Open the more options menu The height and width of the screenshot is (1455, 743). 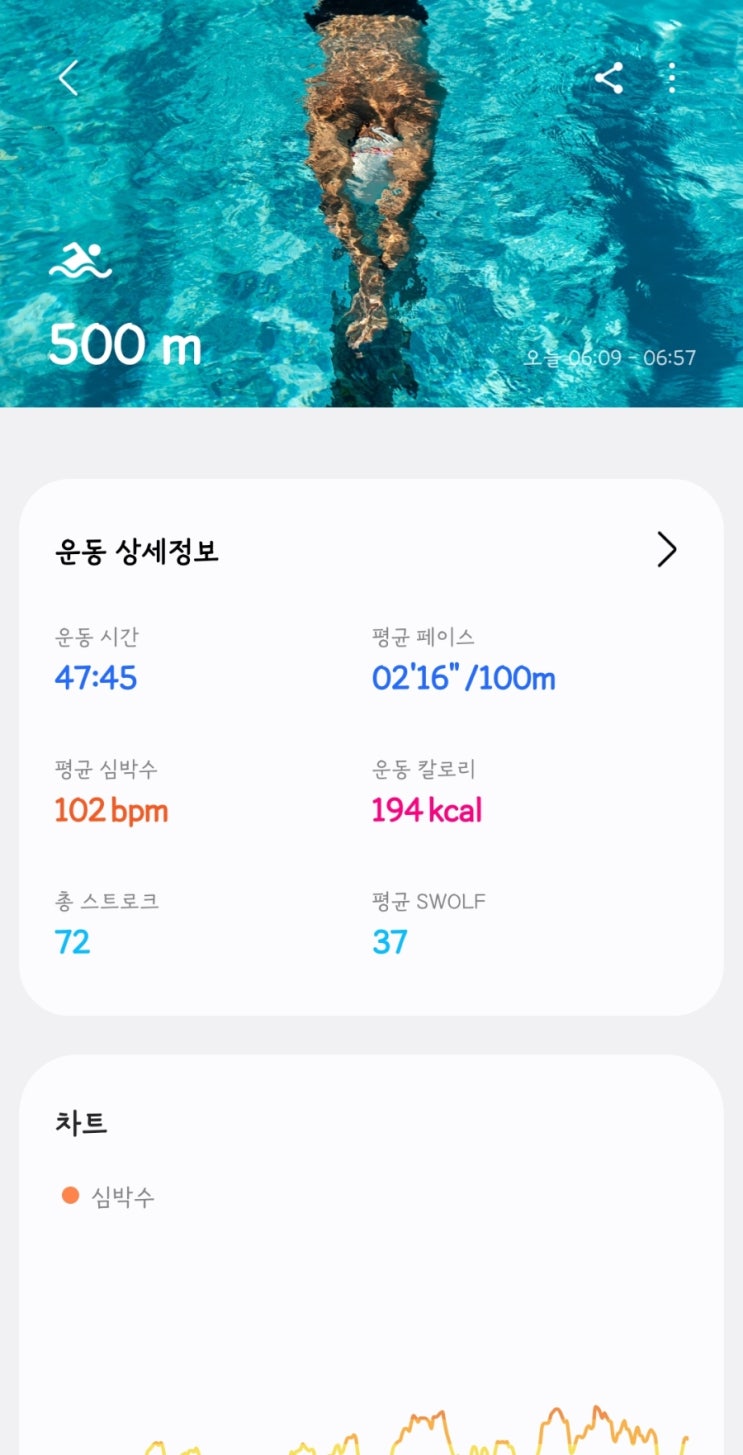[672, 78]
